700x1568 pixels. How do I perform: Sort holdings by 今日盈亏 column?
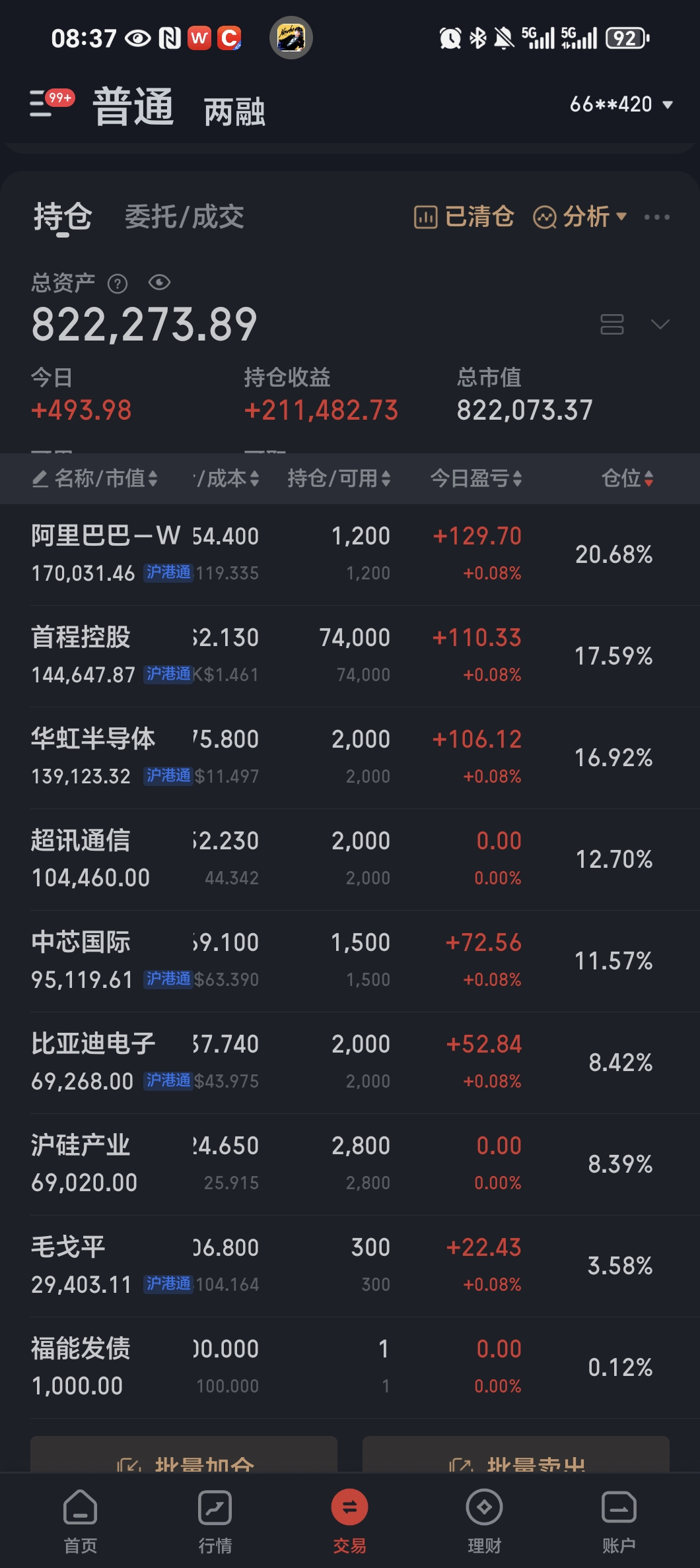pyautogui.click(x=476, y=478)
